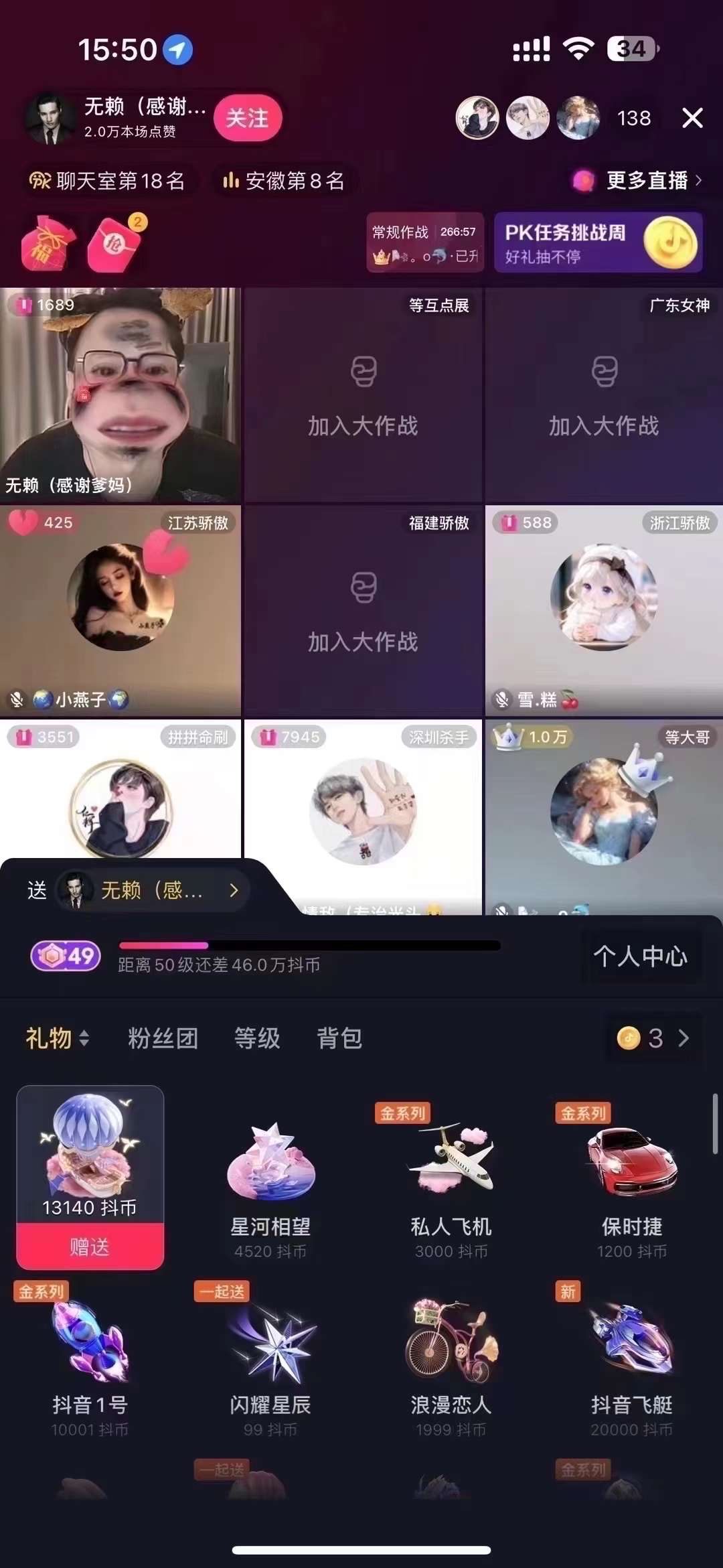Screen dimensions: 723x1568
Task: Open 安徽第8名 ranking
Action: 285,181
